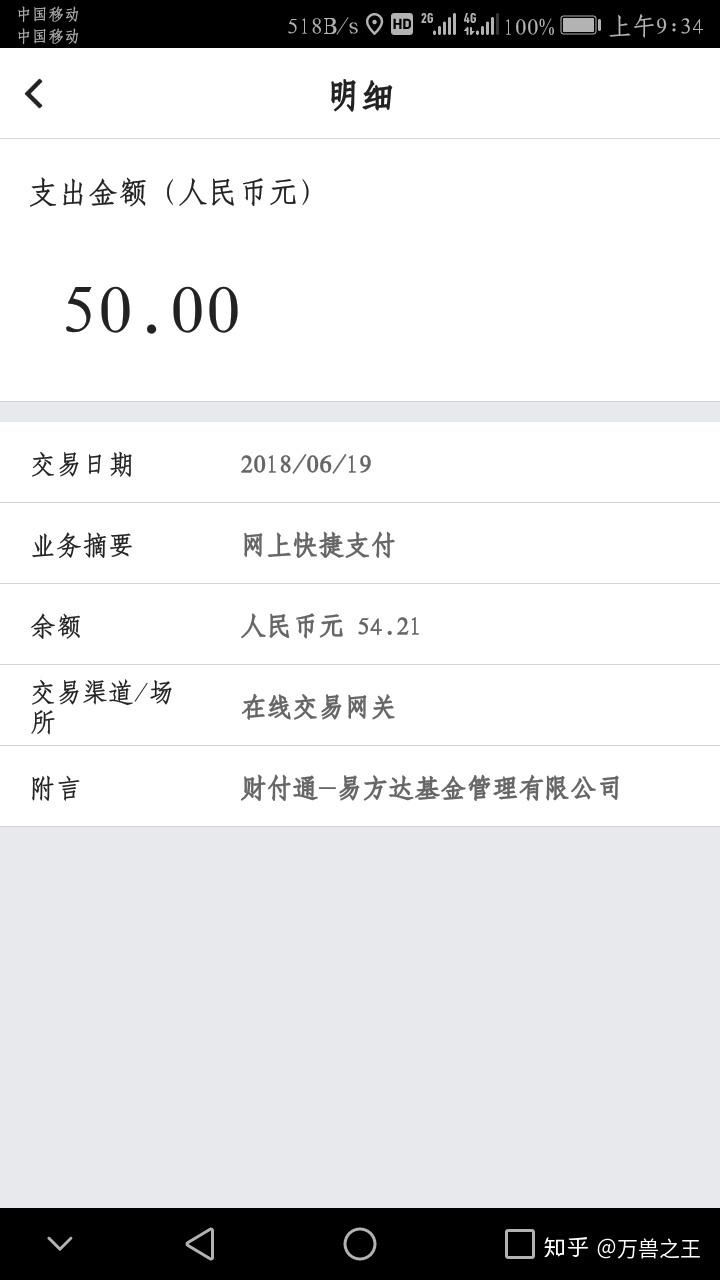
Task: Tap 中国移动 carrier label in status bar
Action: [x=48, y=16]
